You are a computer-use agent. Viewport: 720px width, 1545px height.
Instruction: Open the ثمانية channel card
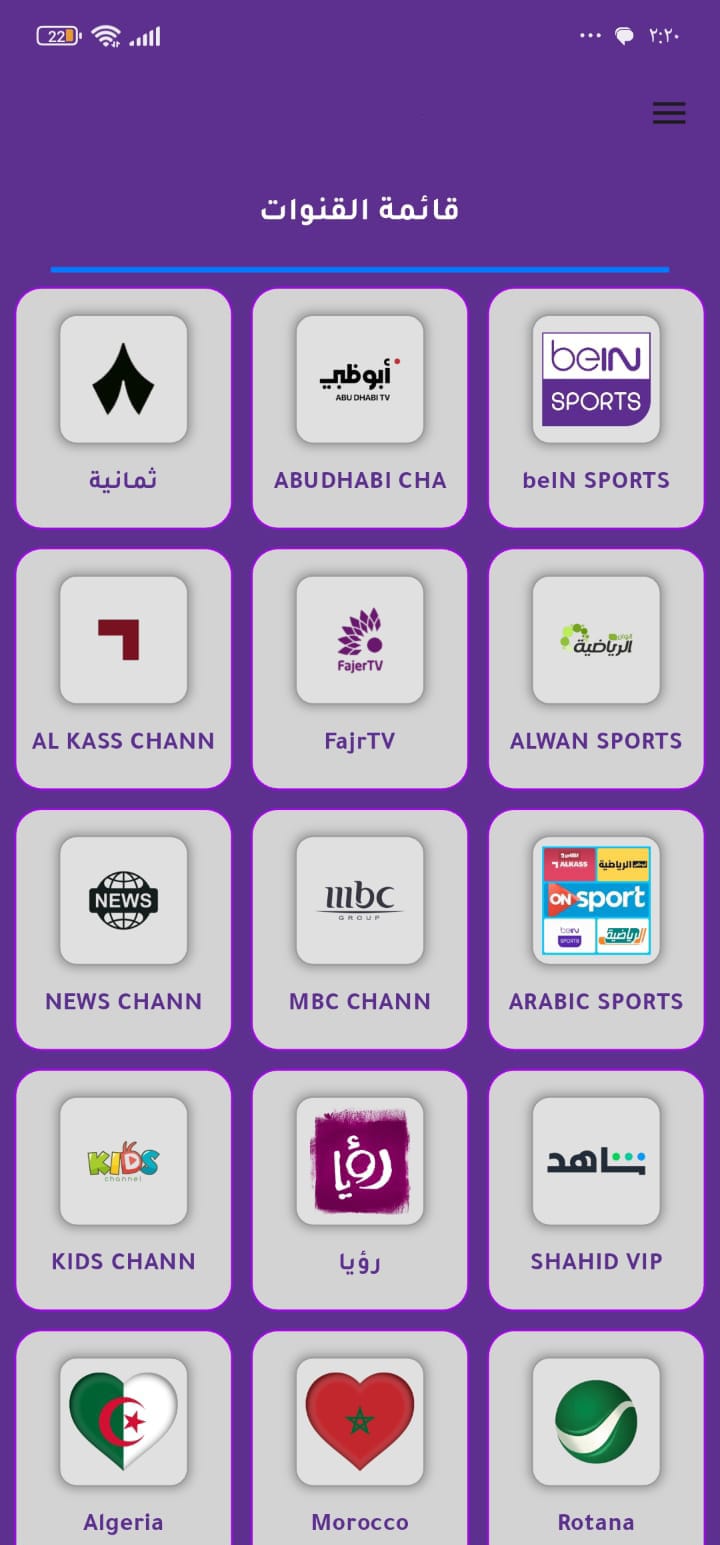[x=124, y=408]
